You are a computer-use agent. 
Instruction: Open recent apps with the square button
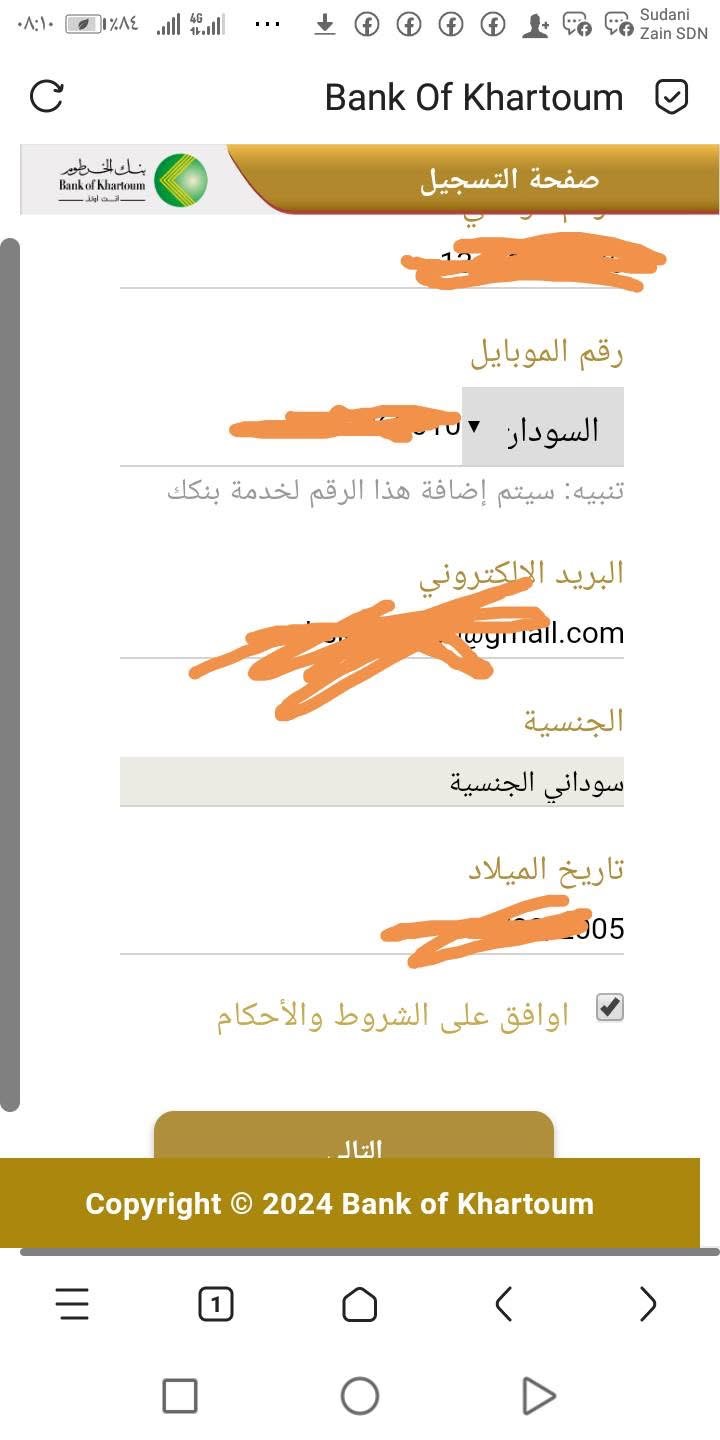click(x=180, y=1396)
